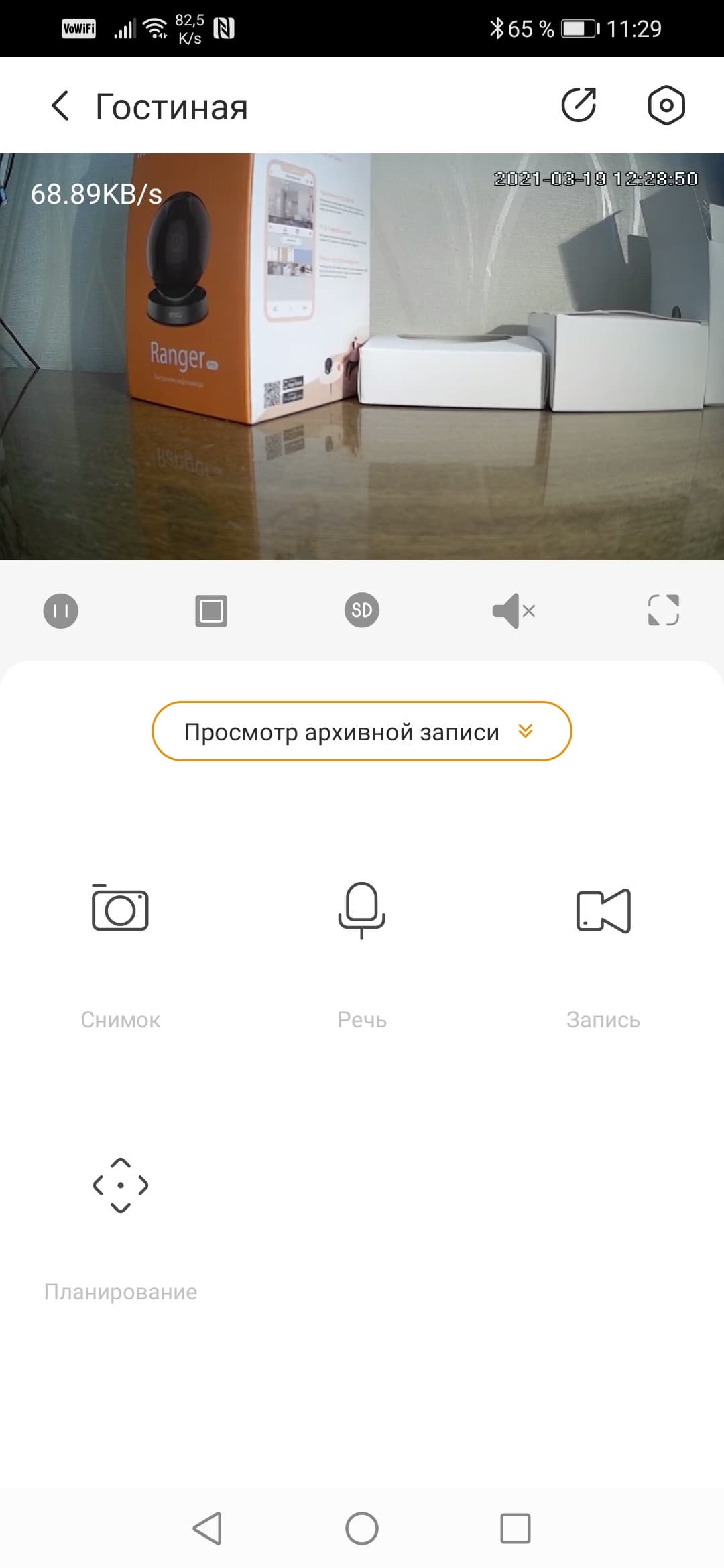
Task: Expand Просмотр архивной записи
Action: click(x=361, y=731)
